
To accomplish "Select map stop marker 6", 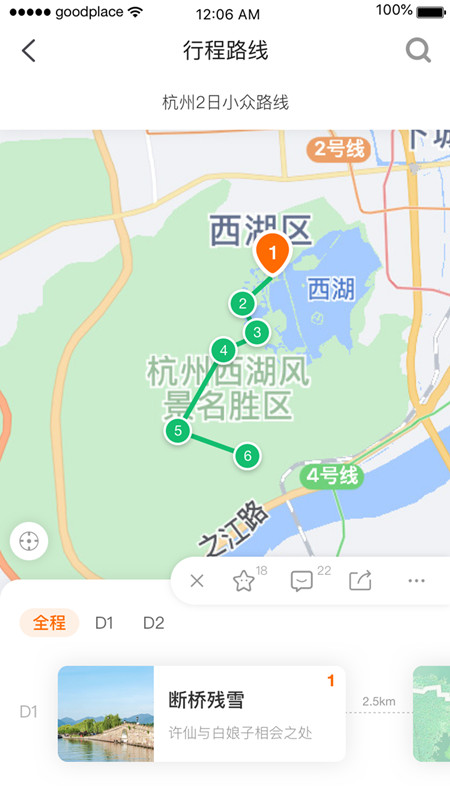I will point(247,456).
